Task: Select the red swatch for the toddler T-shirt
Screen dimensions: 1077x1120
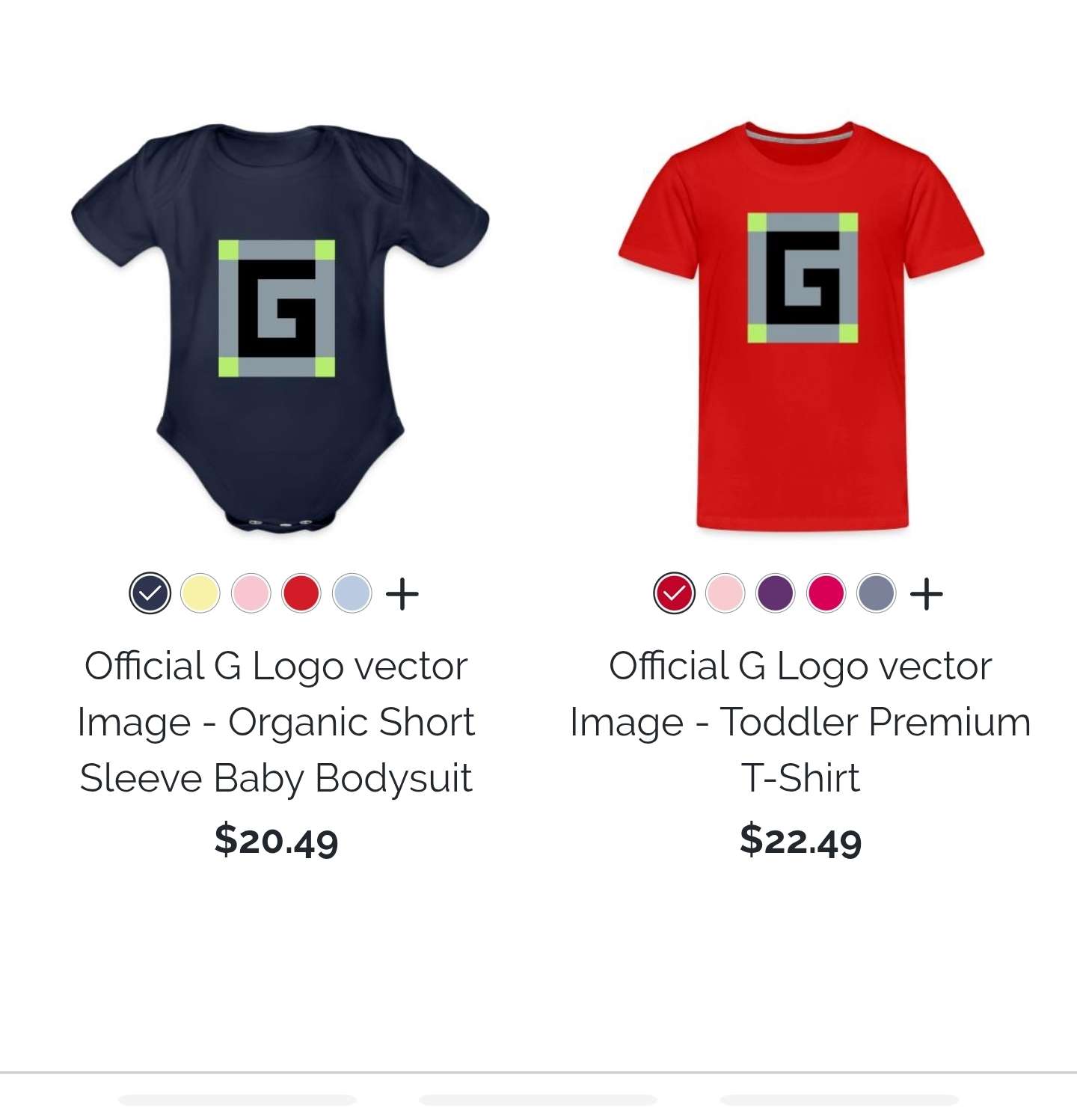Action: (675, 593)
